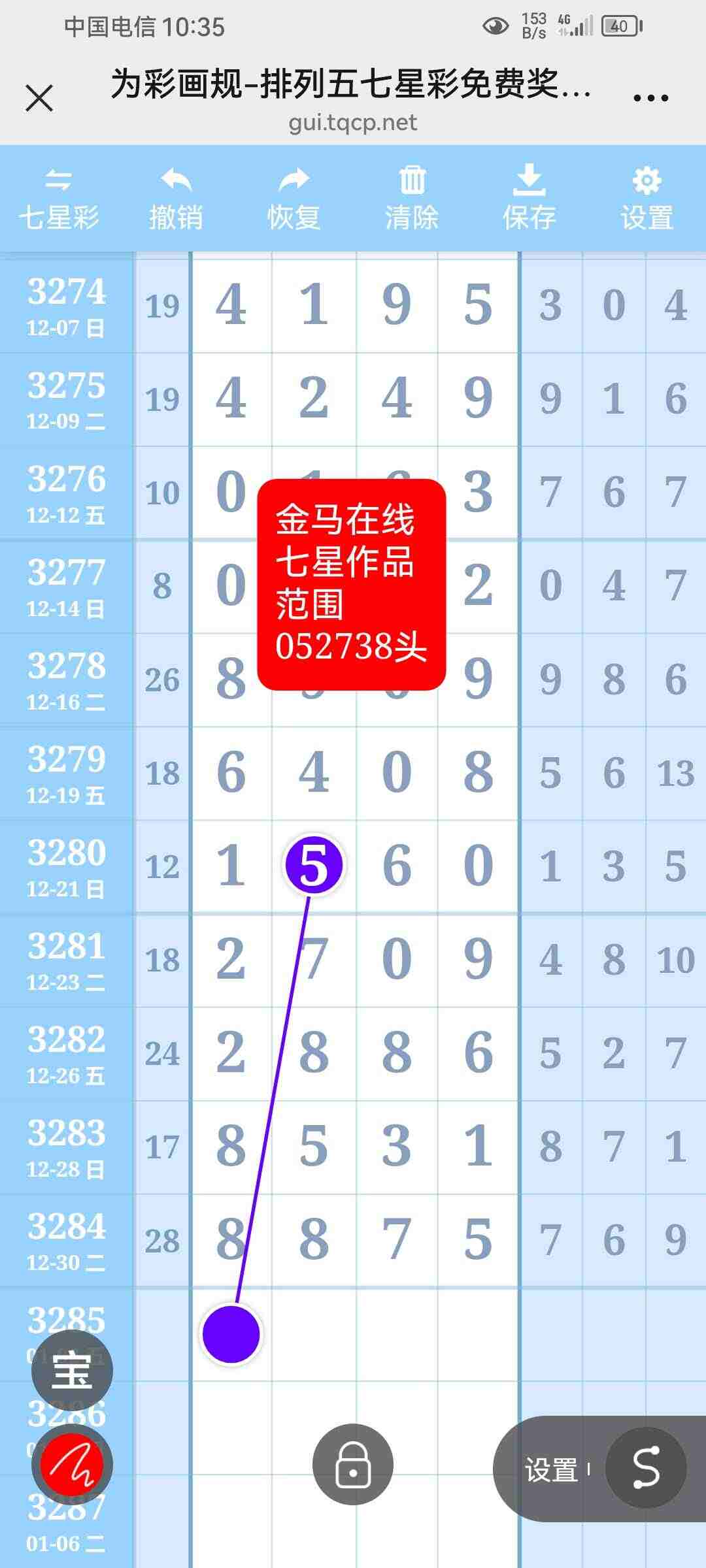Clear the drawing via the 清除 trash icon
706x1568 pixels.
coord(413,196)
